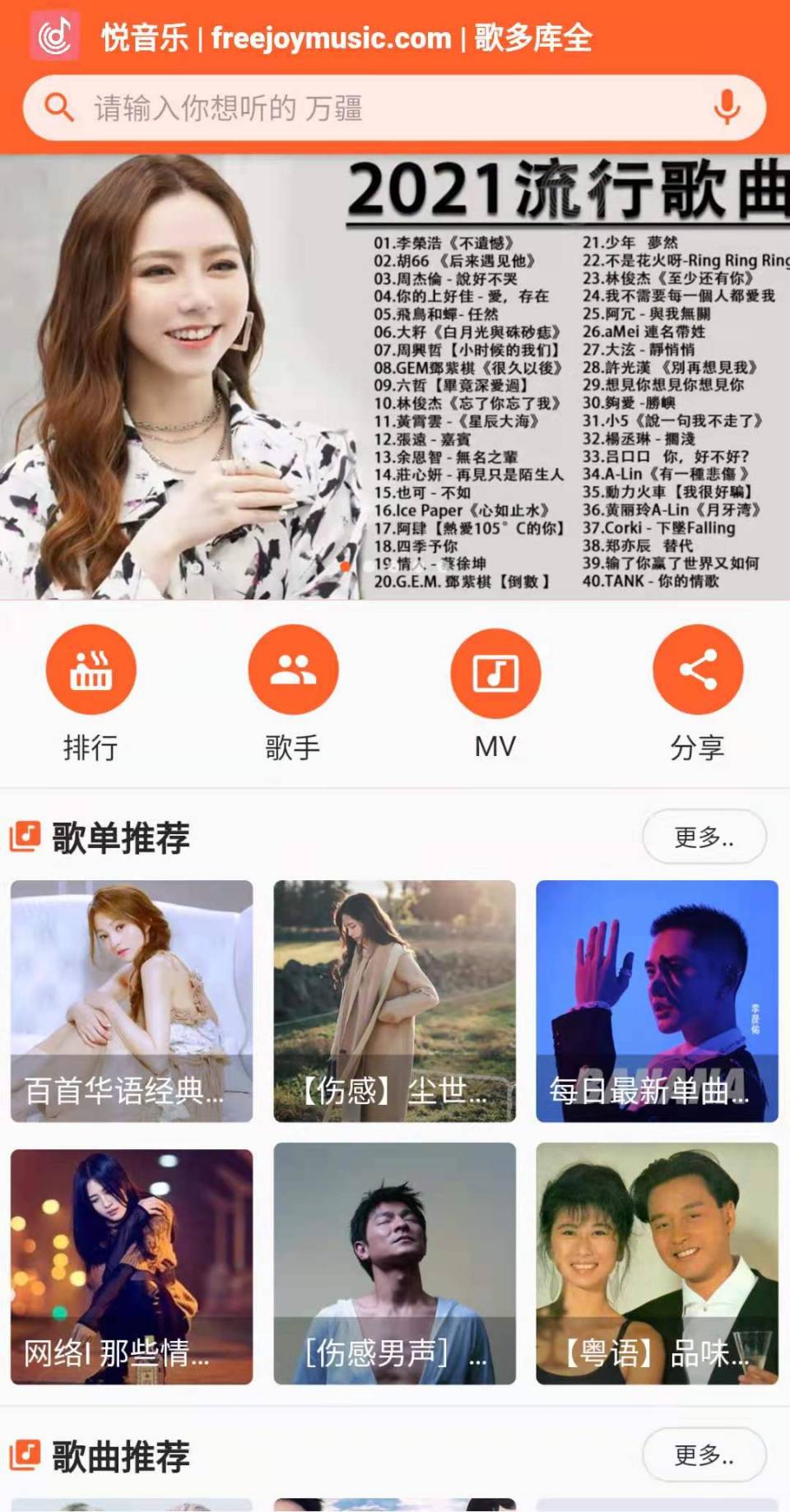Open 排行 via the ranking chart icon
Image resolution: width=790 pixels, height=1512 pixels.
click(x=91, y=670)
